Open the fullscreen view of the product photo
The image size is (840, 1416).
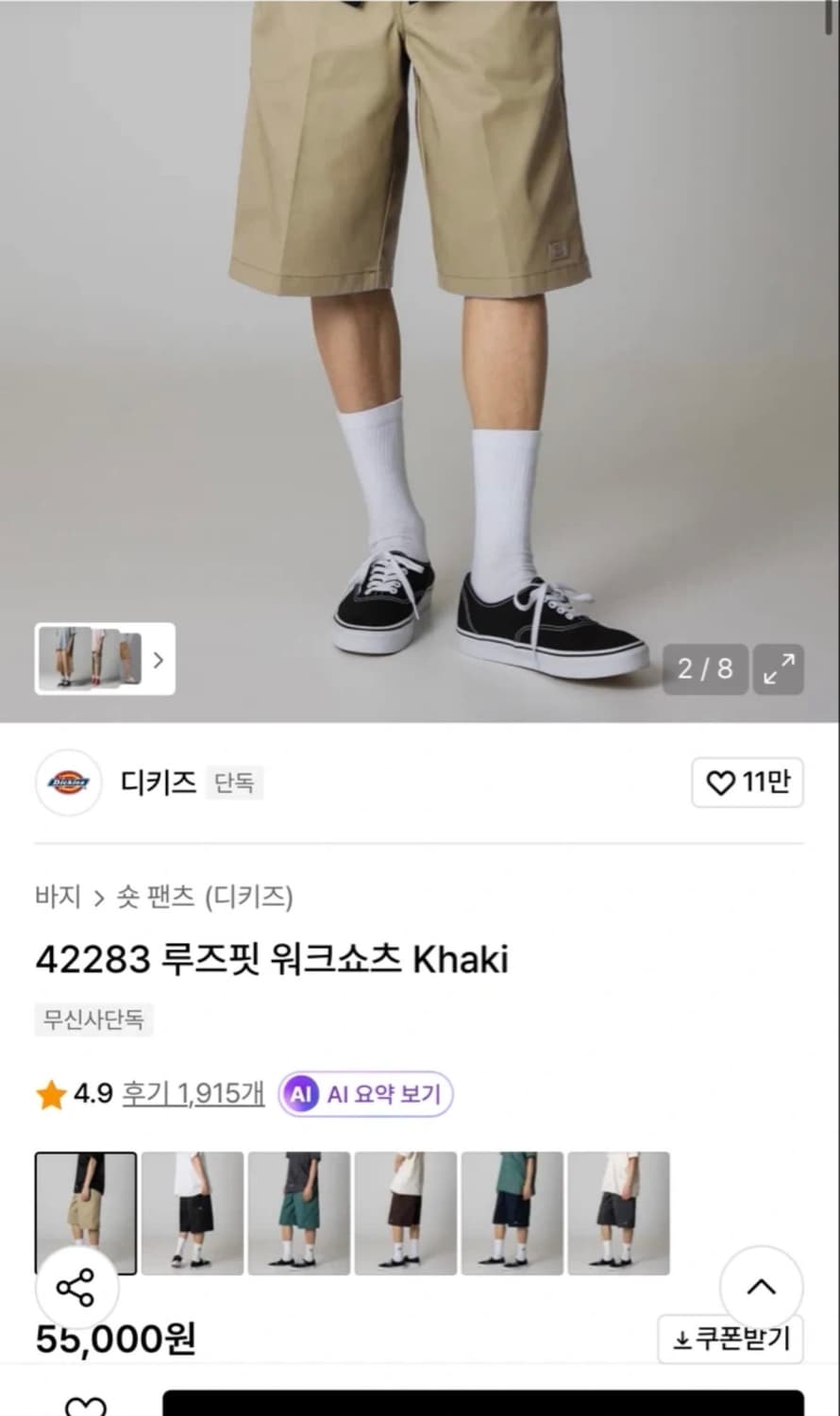pyautogui.click(x=777, y=670)
